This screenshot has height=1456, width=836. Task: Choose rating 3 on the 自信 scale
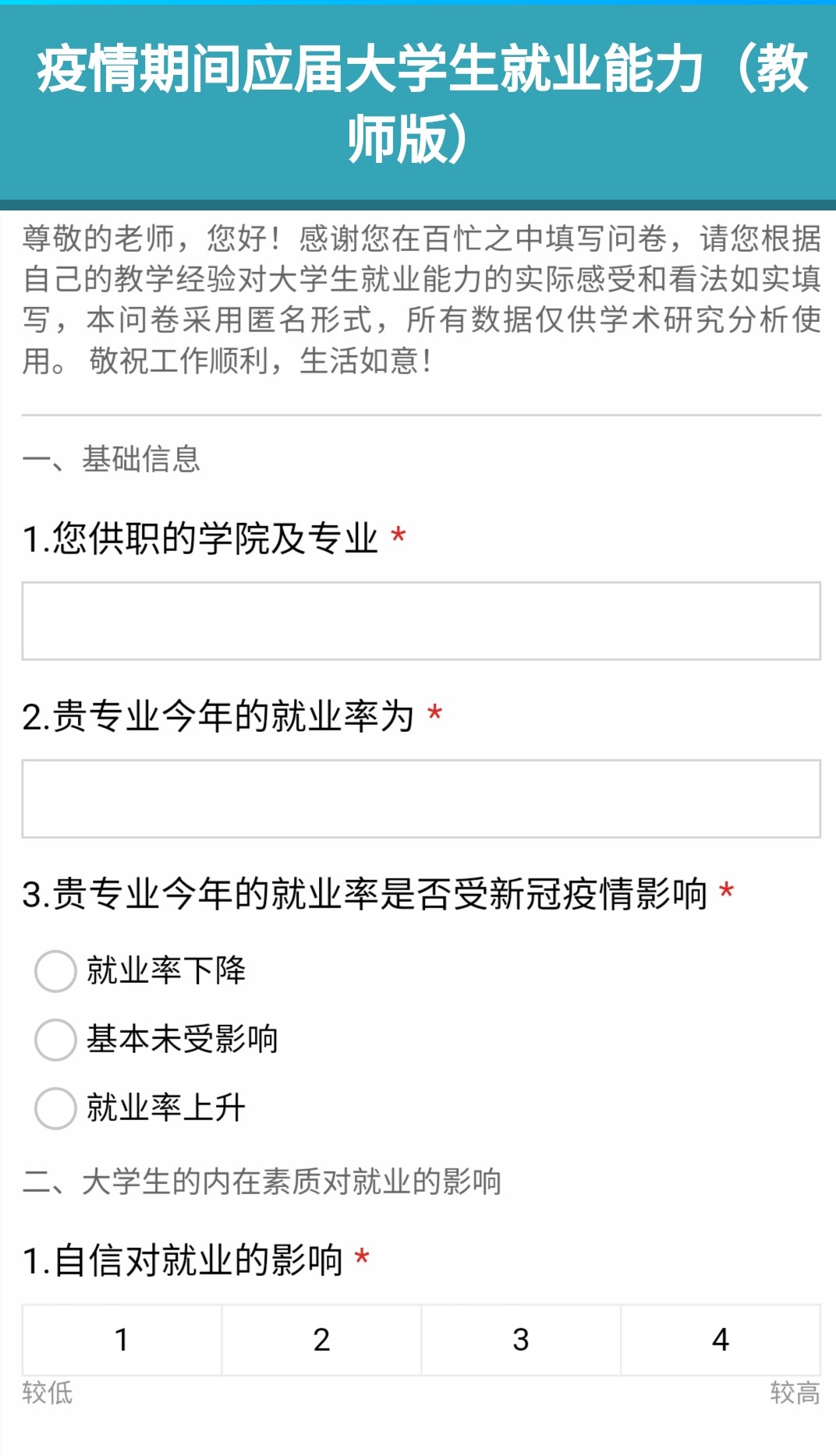[x=521, y=1339]
